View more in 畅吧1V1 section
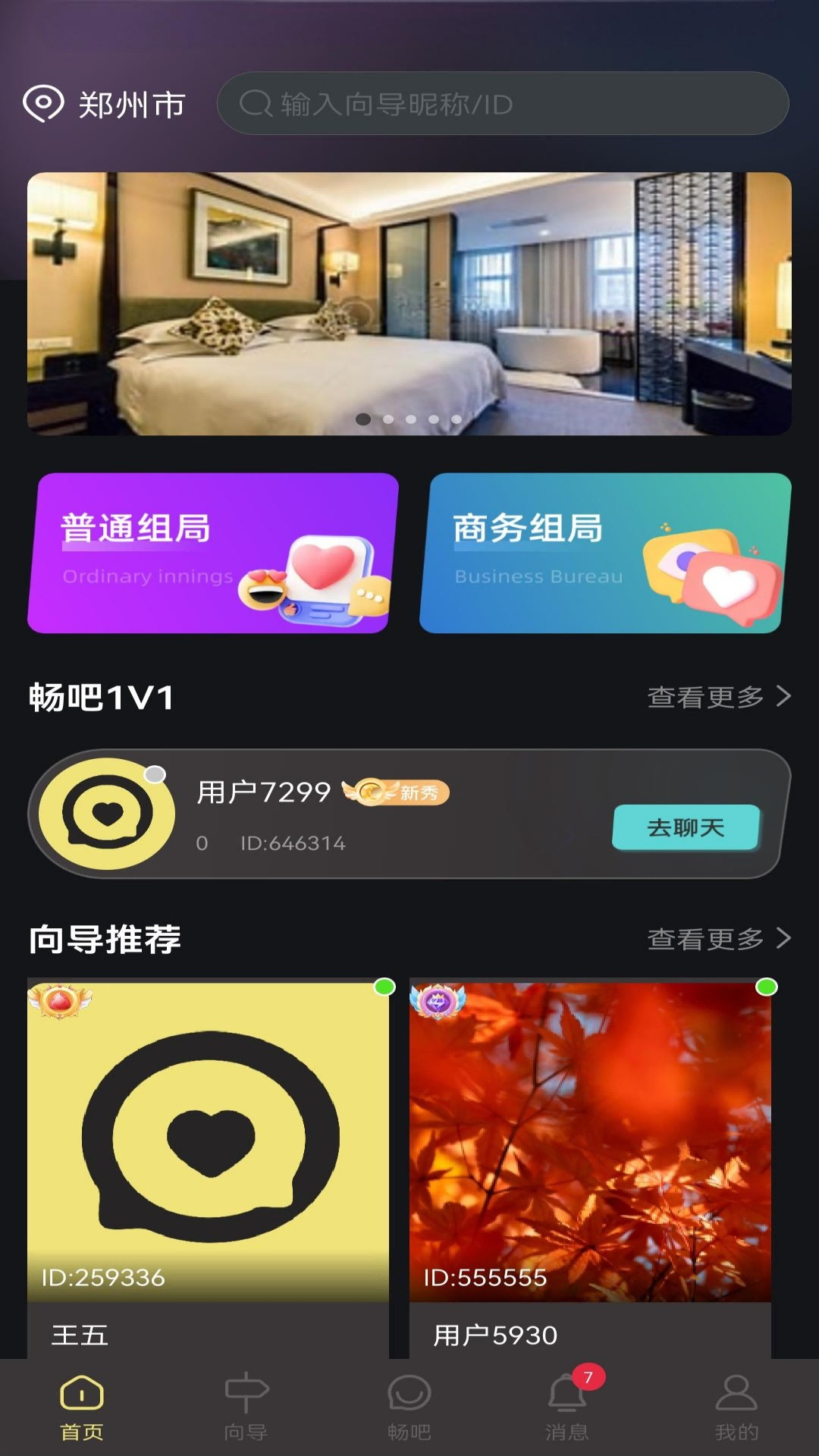 [x=719, y=696]
